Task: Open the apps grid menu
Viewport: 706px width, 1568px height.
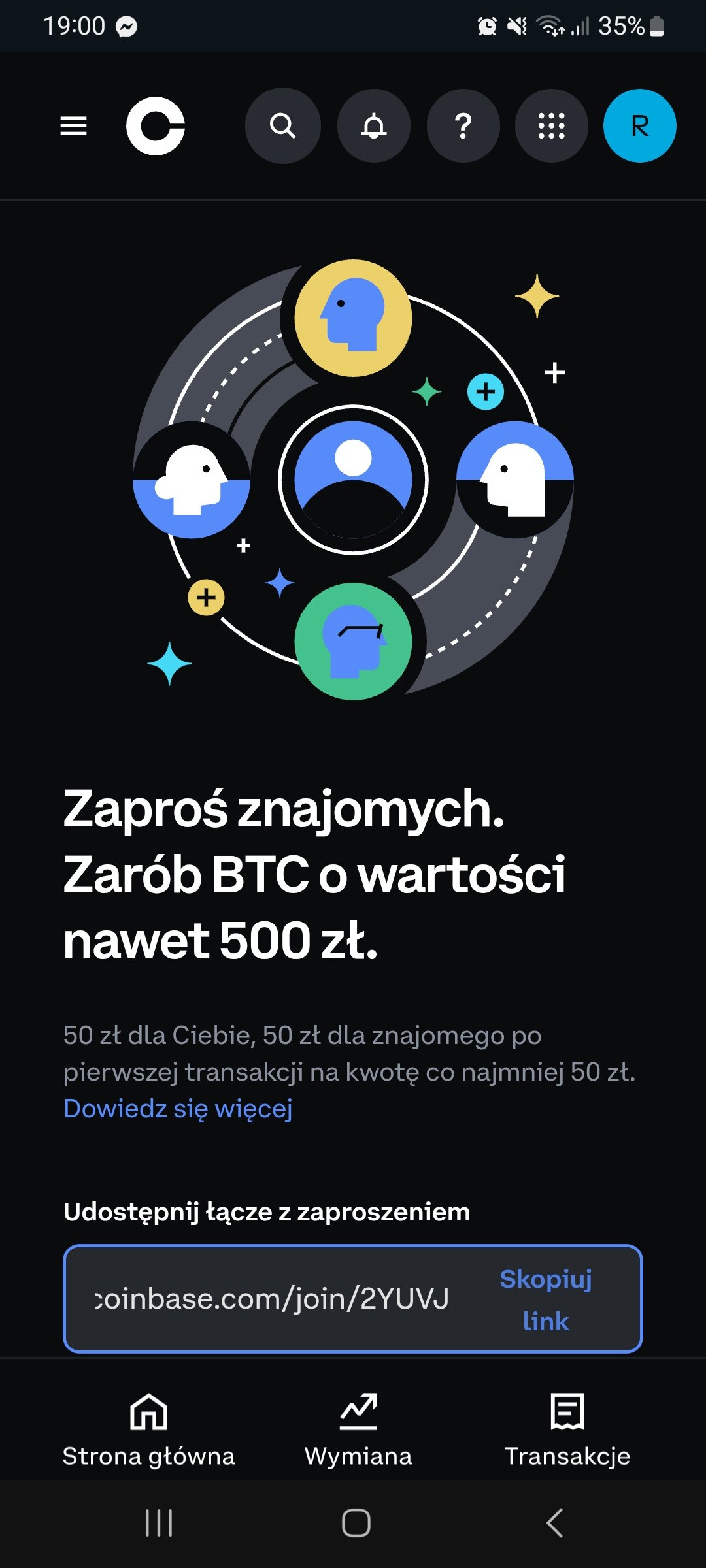Action: tap(551, 125)
